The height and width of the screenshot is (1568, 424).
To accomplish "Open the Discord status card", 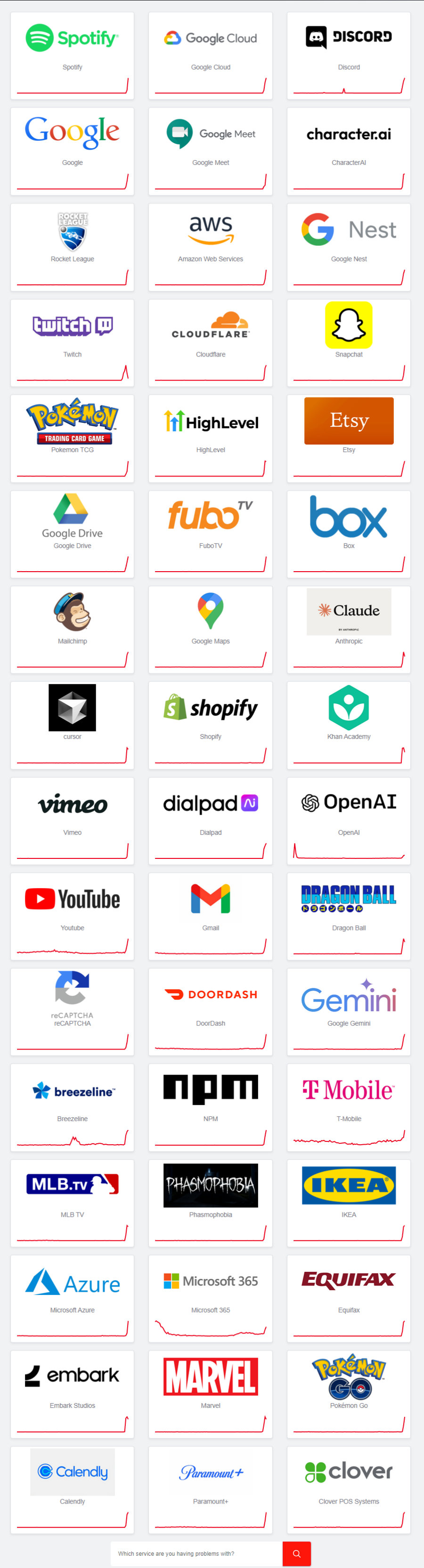I will [349, 55].
